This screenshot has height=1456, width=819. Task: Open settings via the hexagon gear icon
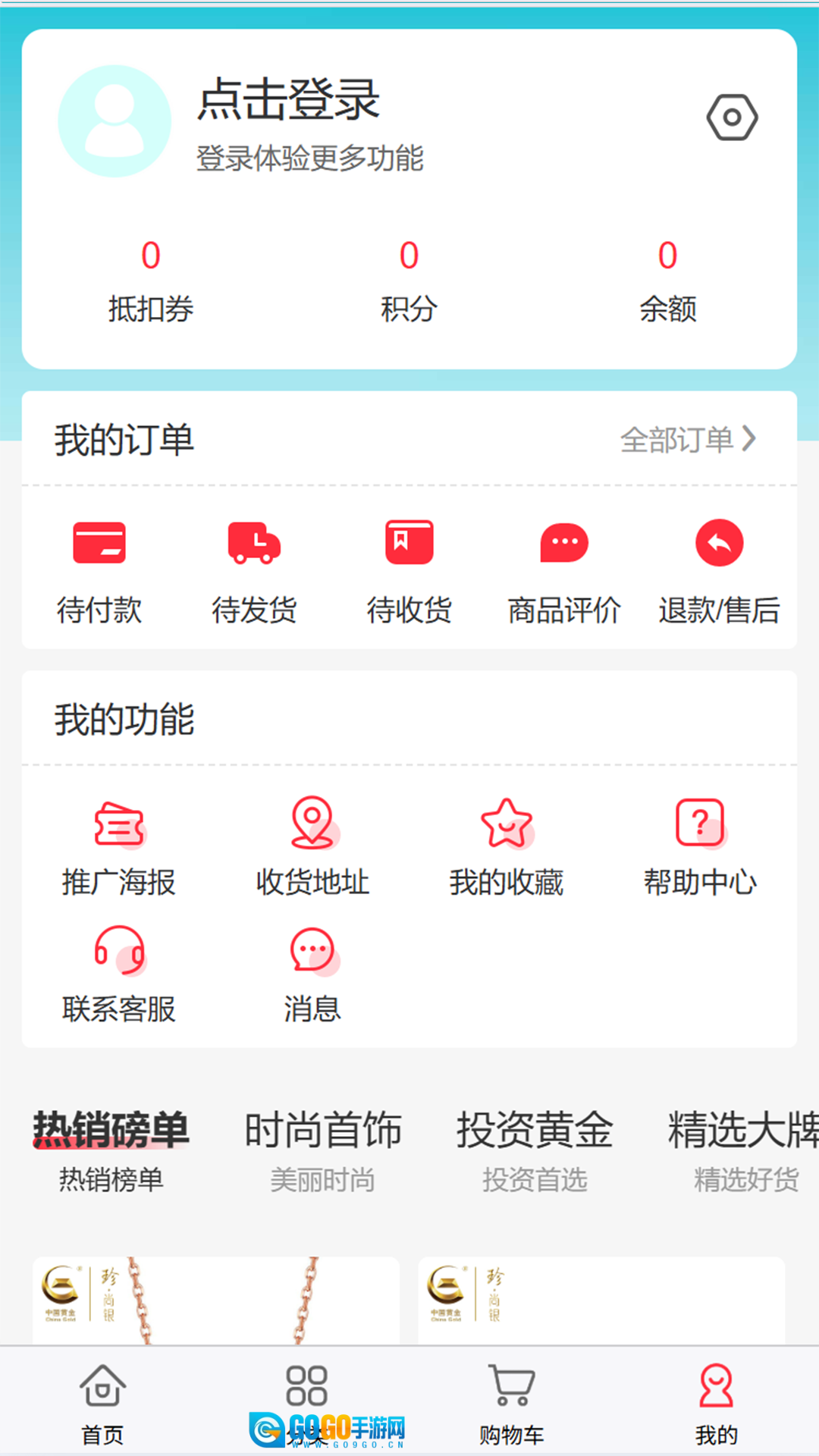click(732, 118)
